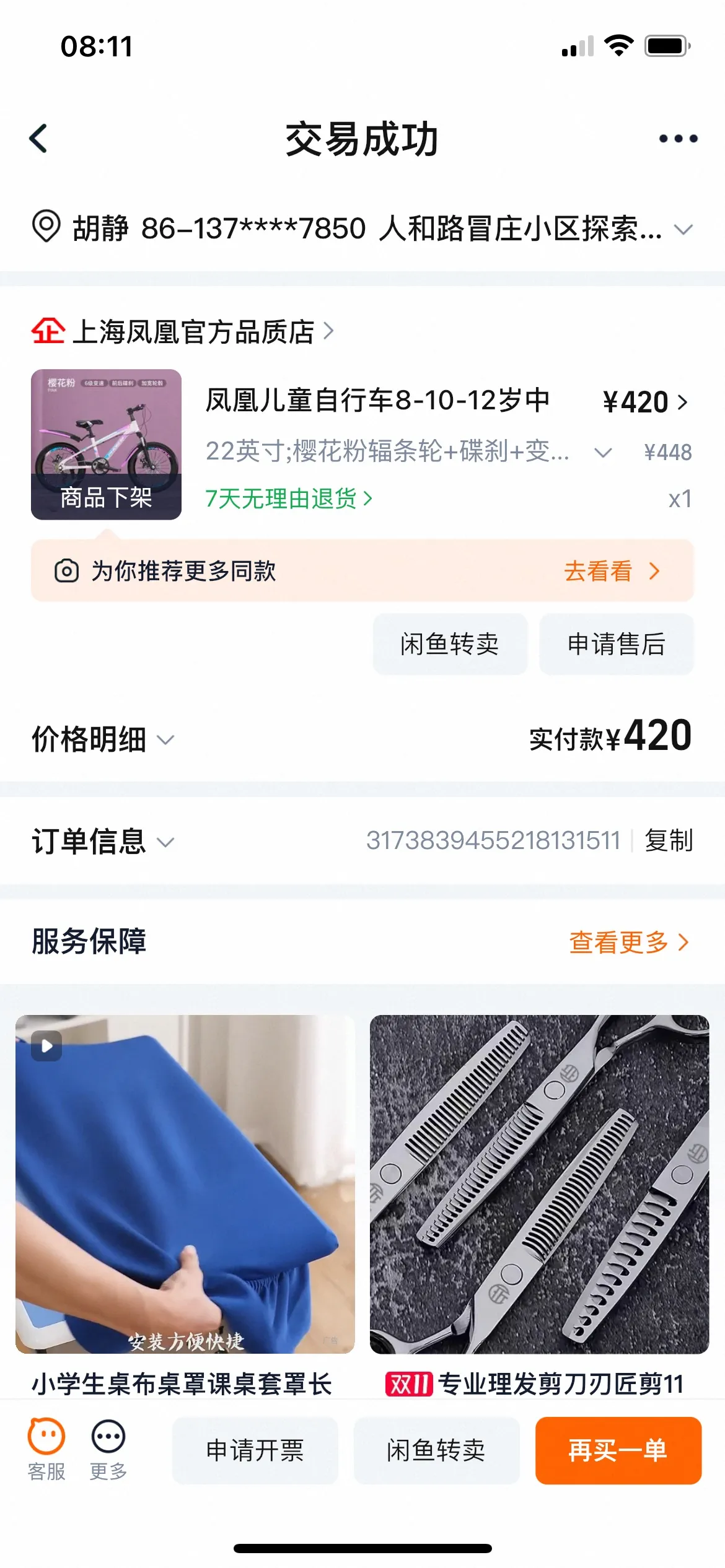The width and height of the screenshot is (725, 1568).
Task: Open the three-dot overflow menu
Action: click(678, 139)
